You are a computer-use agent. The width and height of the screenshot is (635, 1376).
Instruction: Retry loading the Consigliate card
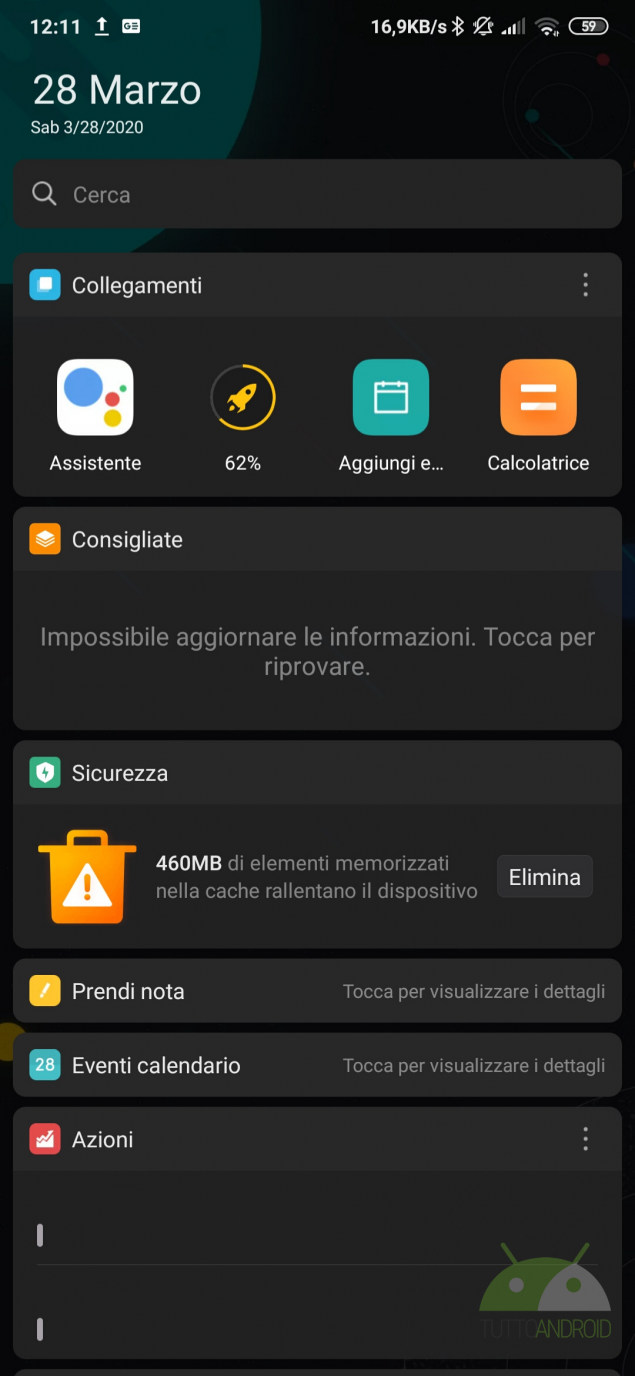pyautogui.click(x=317, y=651)
